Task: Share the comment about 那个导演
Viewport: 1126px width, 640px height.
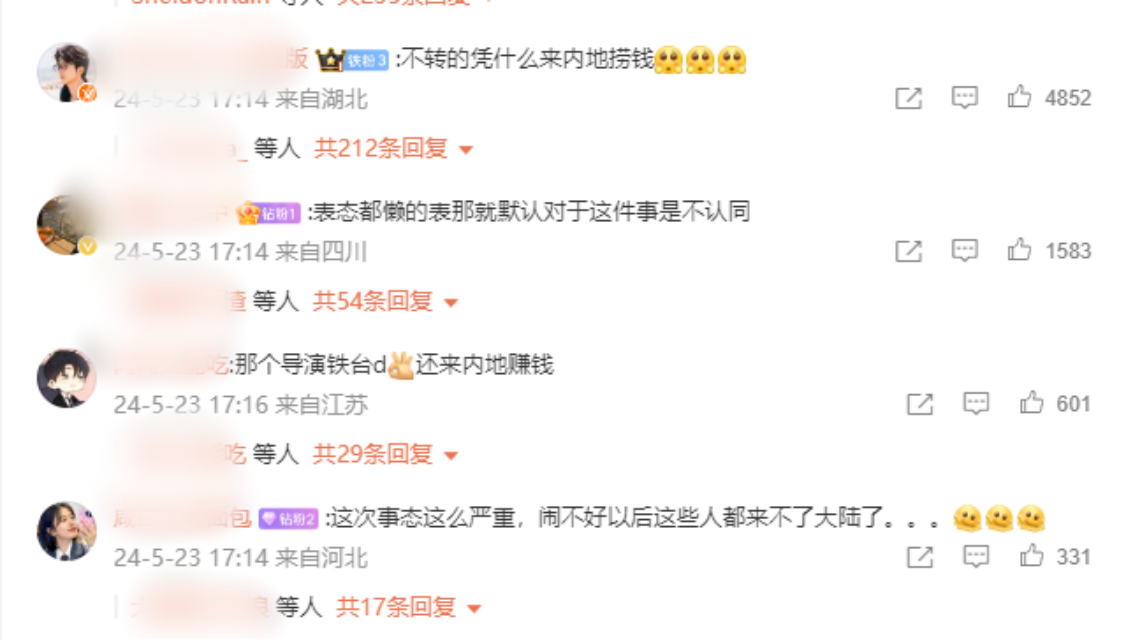Action: coord(919,403)
